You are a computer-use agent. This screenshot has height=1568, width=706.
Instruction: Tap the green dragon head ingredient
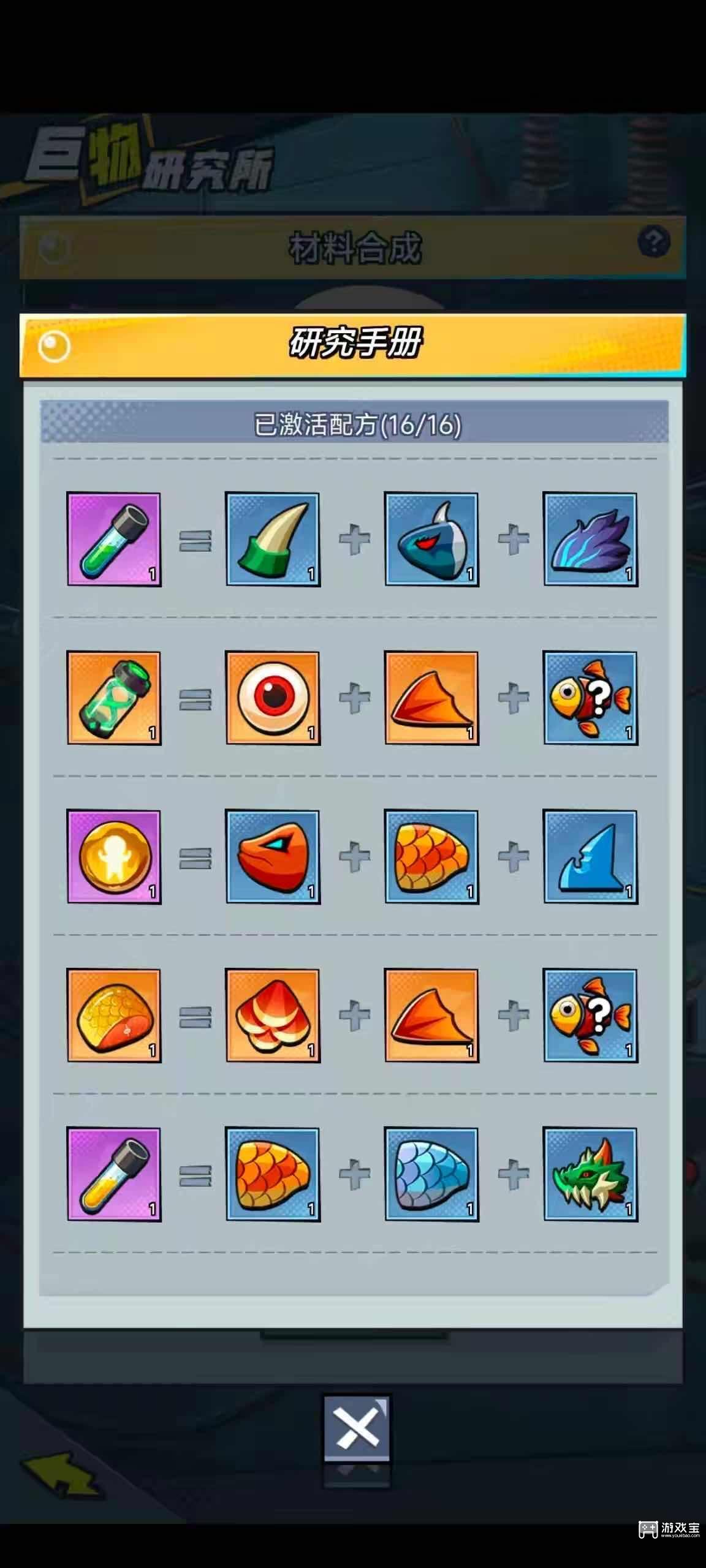pyautogui.click(x=590, y=1174)
